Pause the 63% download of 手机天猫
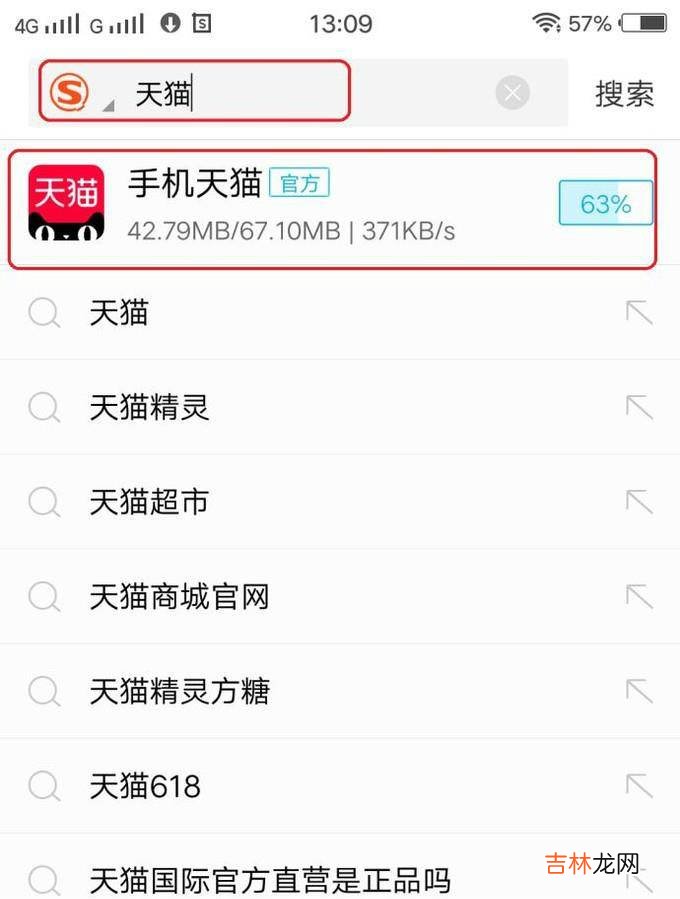 coord(605,203)
